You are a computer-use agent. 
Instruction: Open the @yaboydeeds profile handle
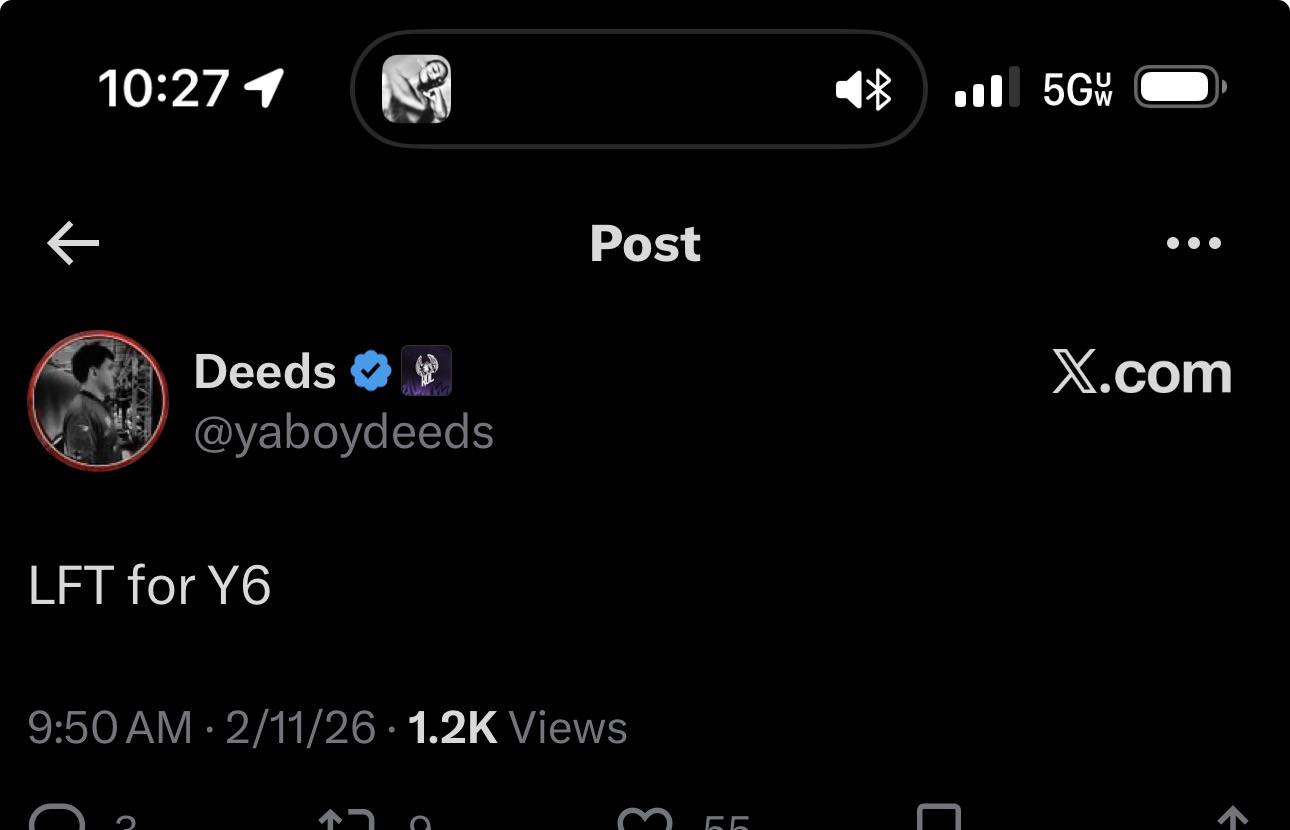pyautogui.click(x=343, y=433)
